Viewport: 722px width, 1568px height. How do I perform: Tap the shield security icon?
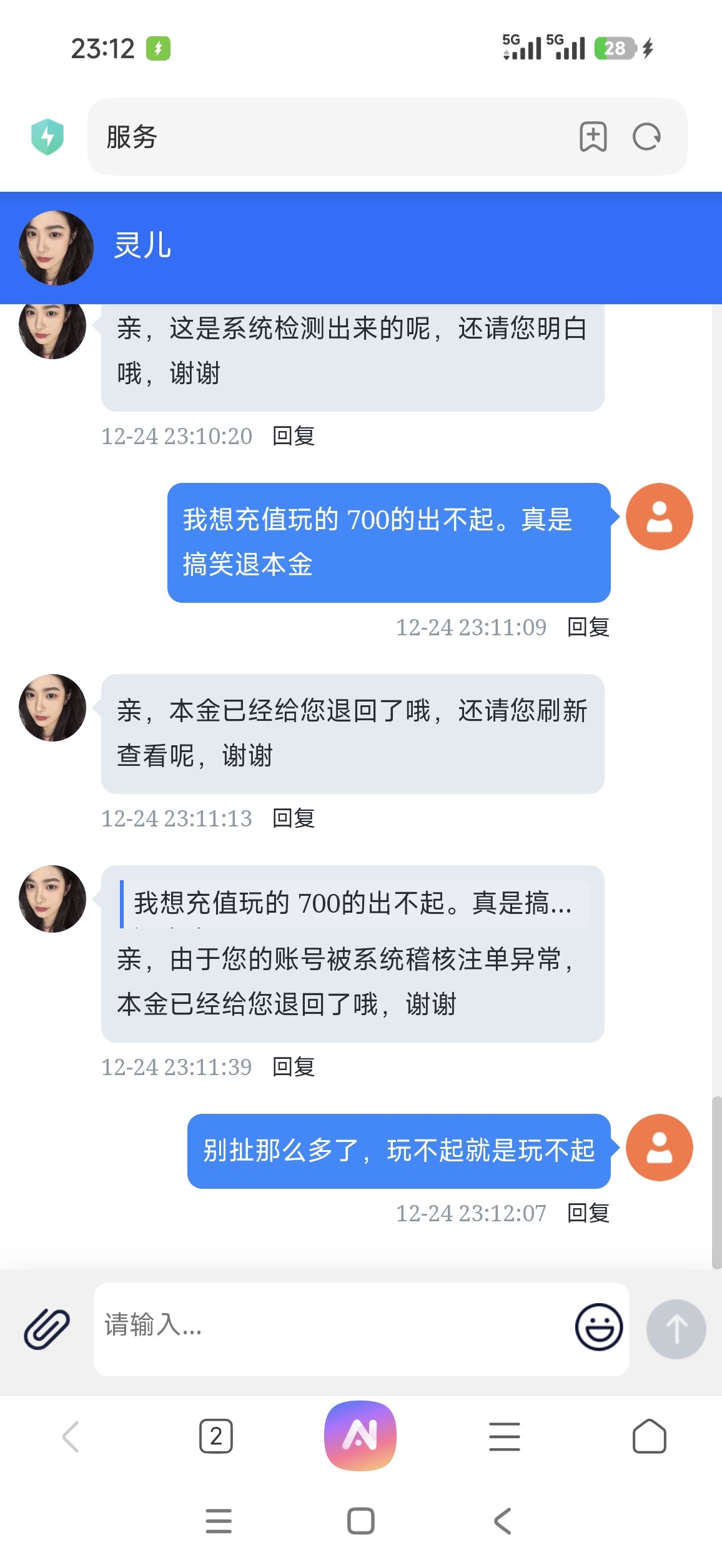point(47,136)
